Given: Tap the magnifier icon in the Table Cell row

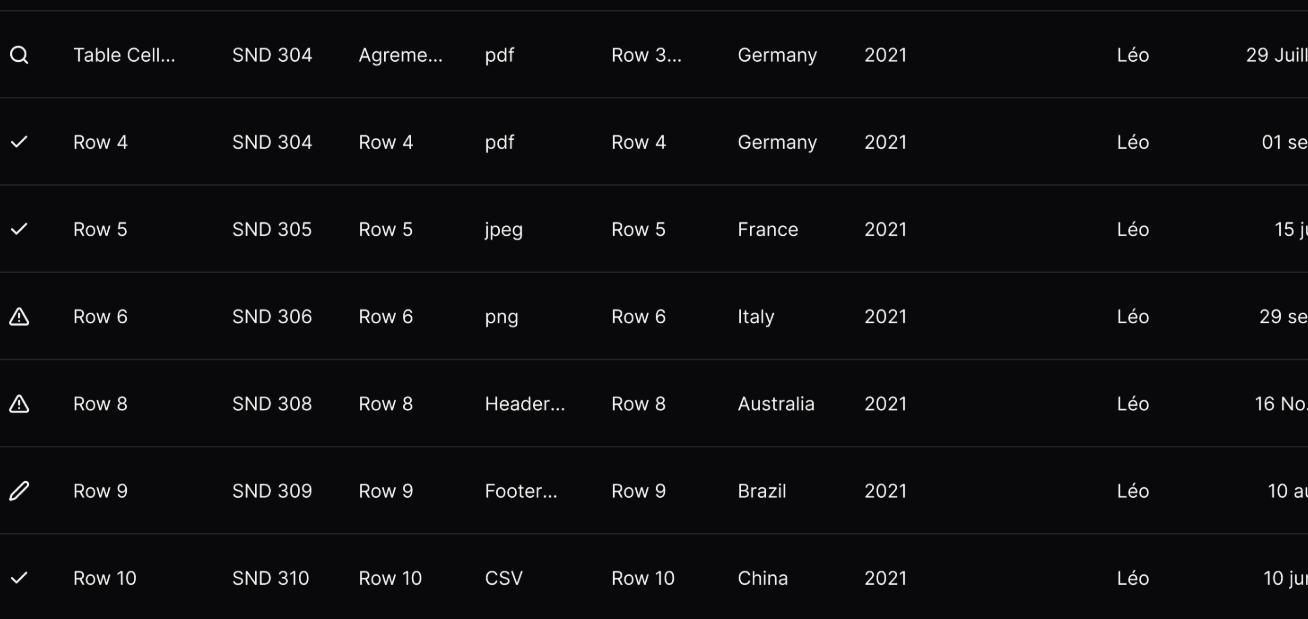Looking at the screenshot, I should pyautogui.click(x=19, y=55).
